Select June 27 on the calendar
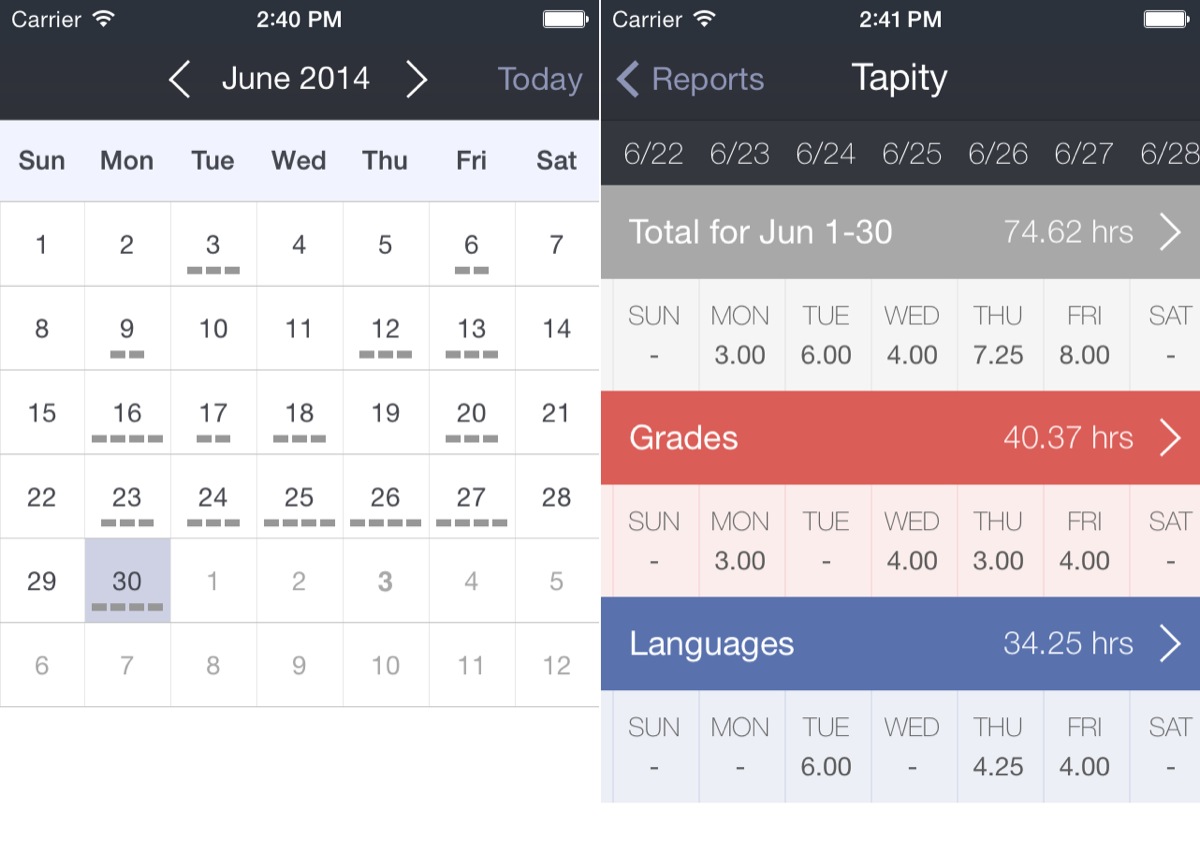This screenshot has width=1200, height=841. pos(471,497)
